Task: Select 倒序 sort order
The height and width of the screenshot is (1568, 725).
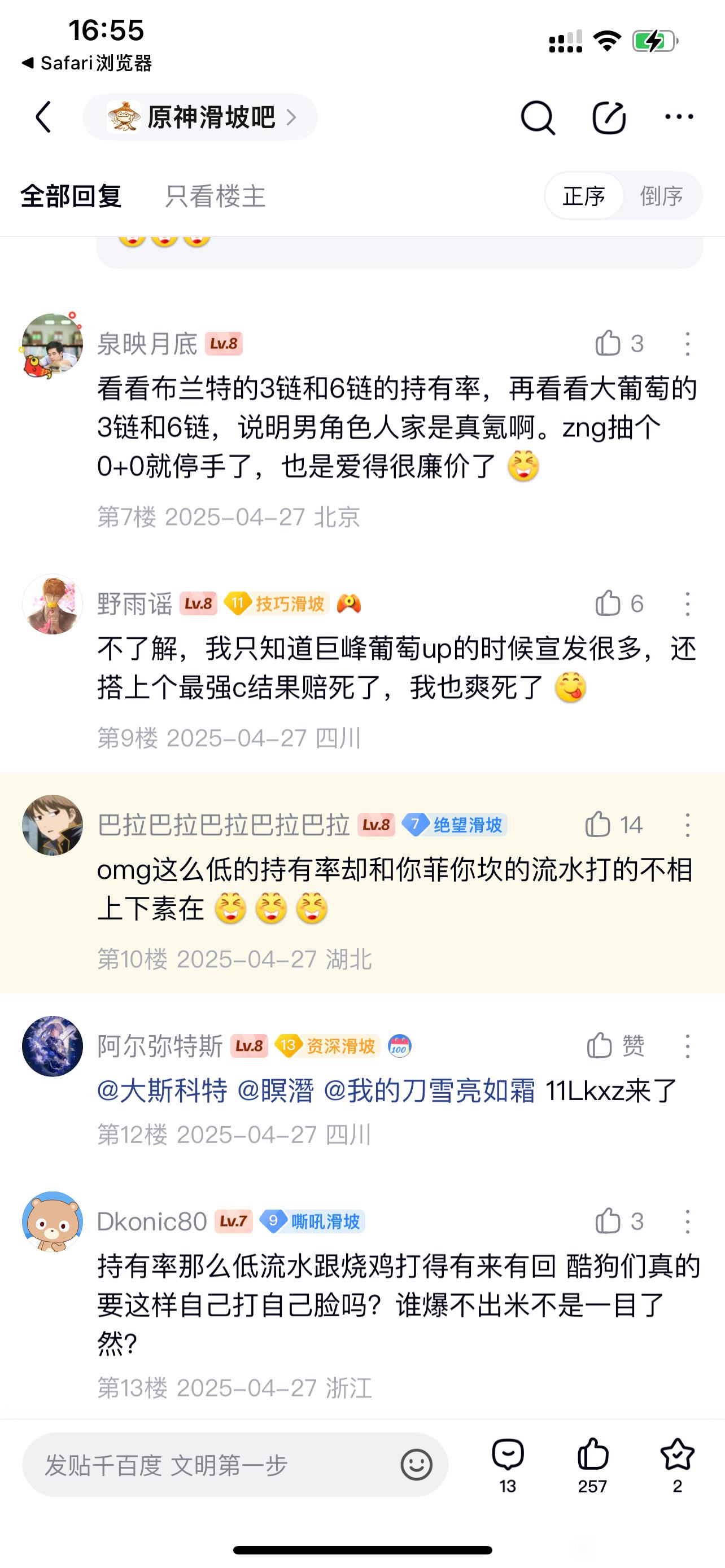Action: pos(661,196)
